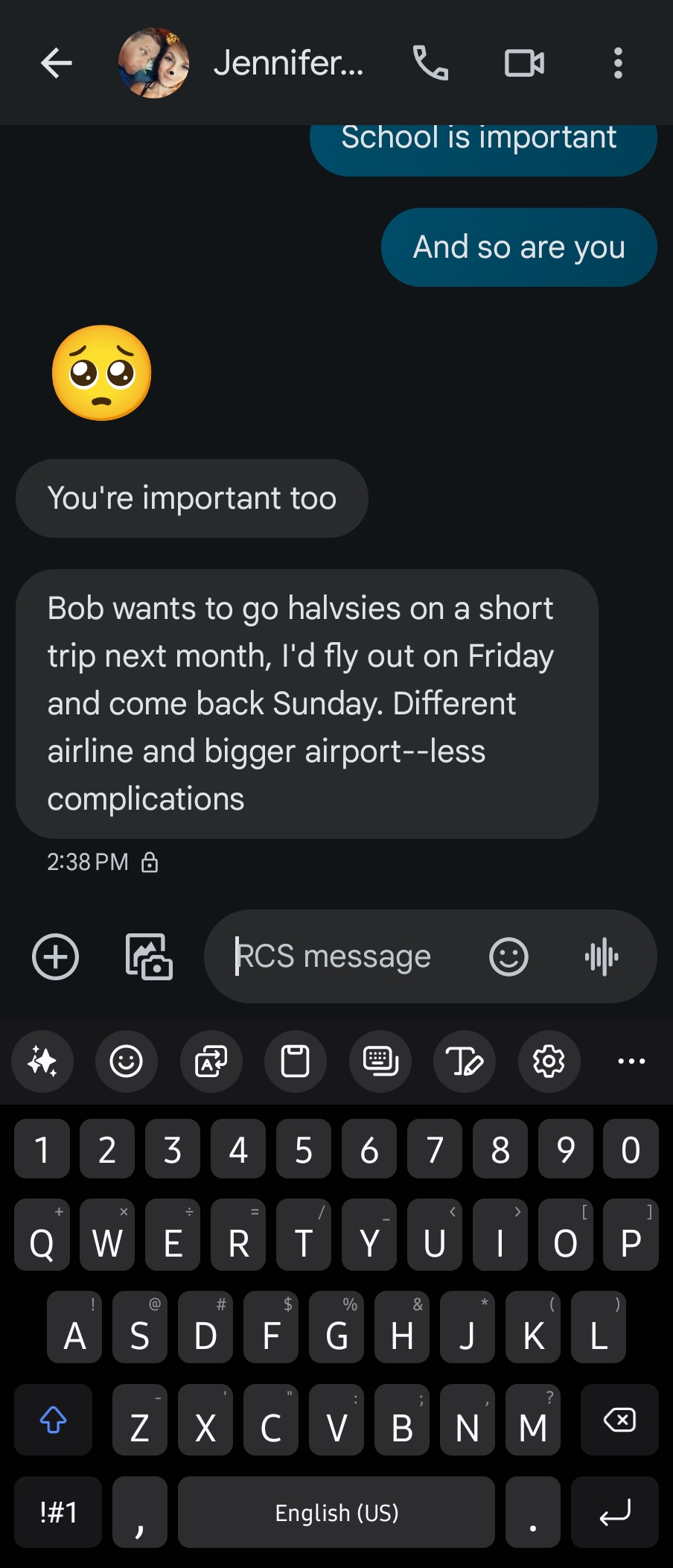
Task: Open the gallery and camera picker
Action: point(149,956)
